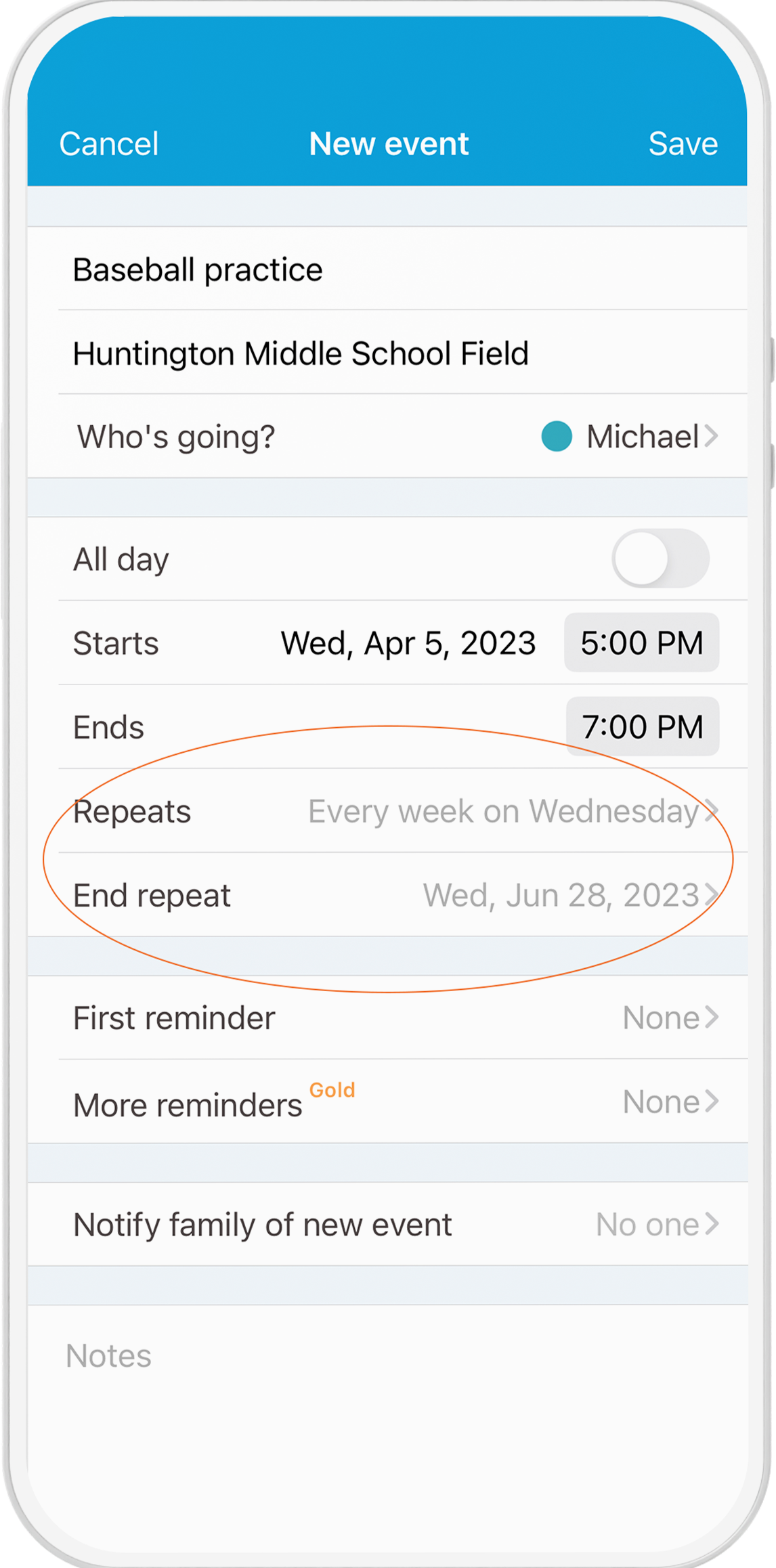The height and width of the screenshot is (1568, 776).
Task: Open Who's going attendee selection
Action: click(387, 437)
